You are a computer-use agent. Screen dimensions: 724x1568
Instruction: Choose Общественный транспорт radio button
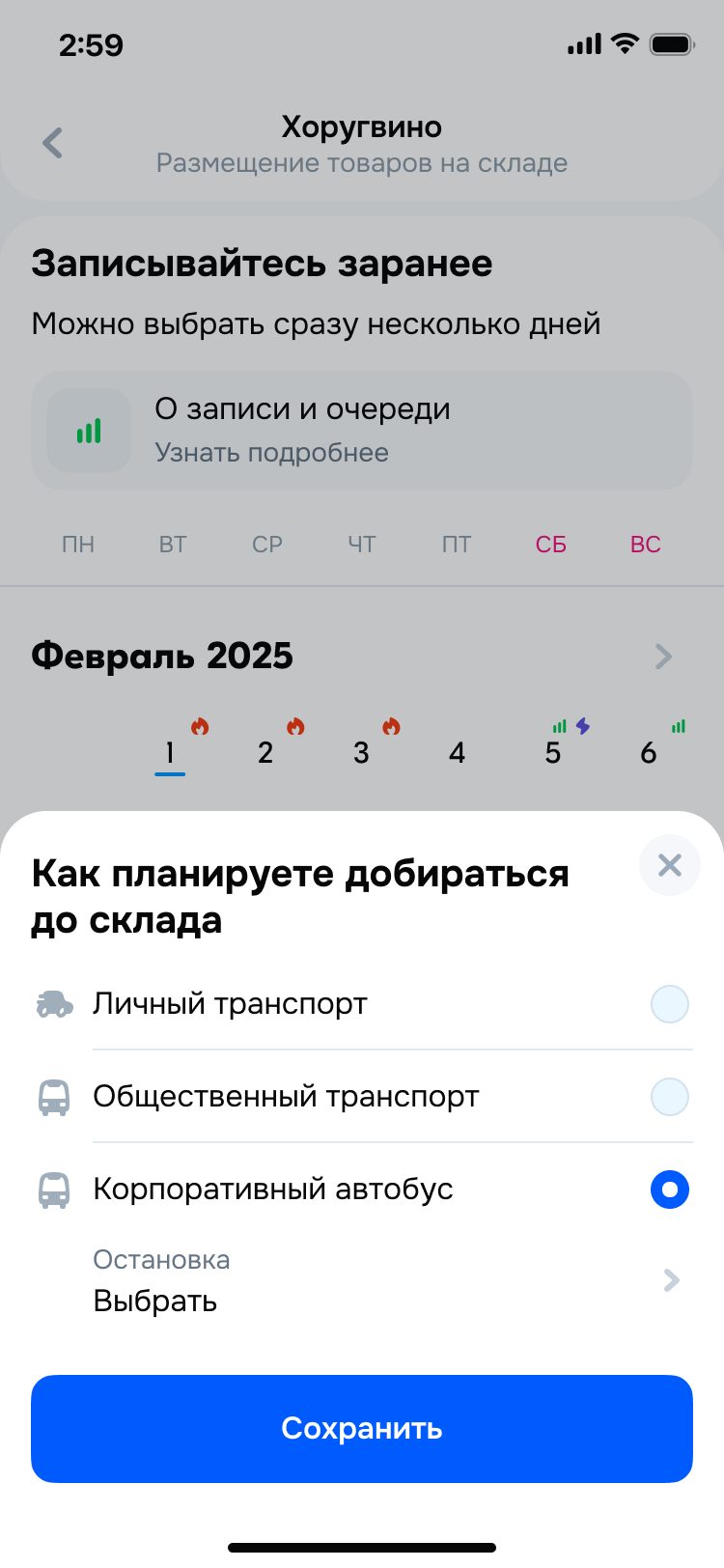point(669,1097)
